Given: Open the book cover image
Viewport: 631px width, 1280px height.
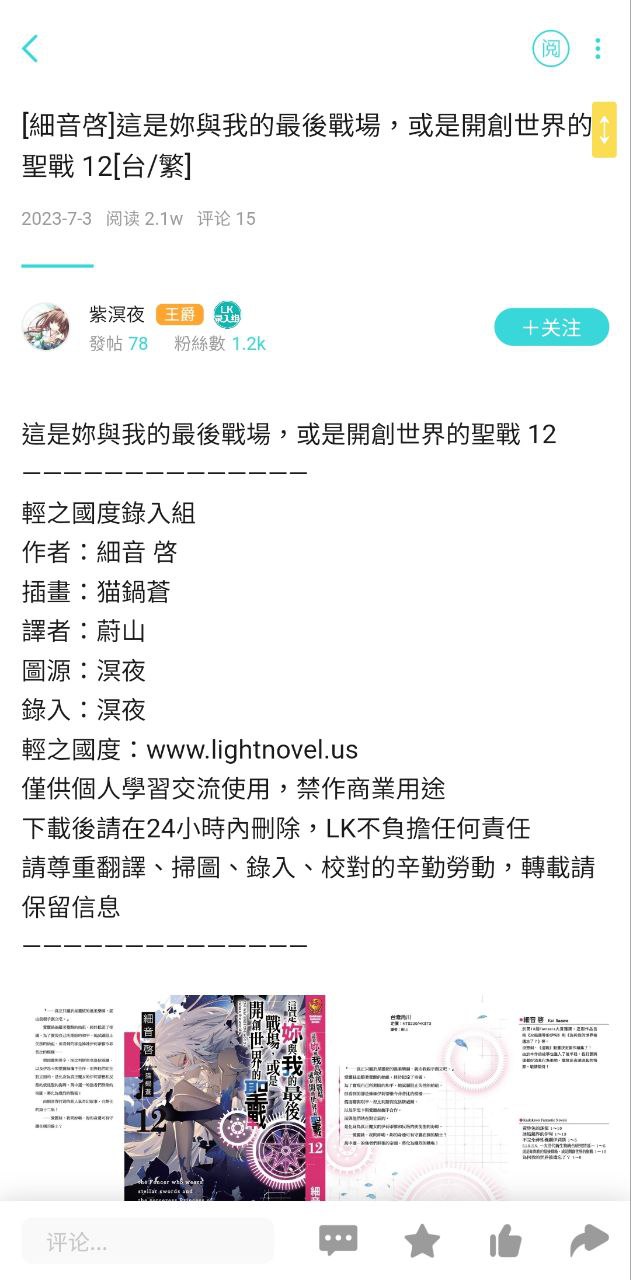Looking at the screenshot, I should point(225,1095).
